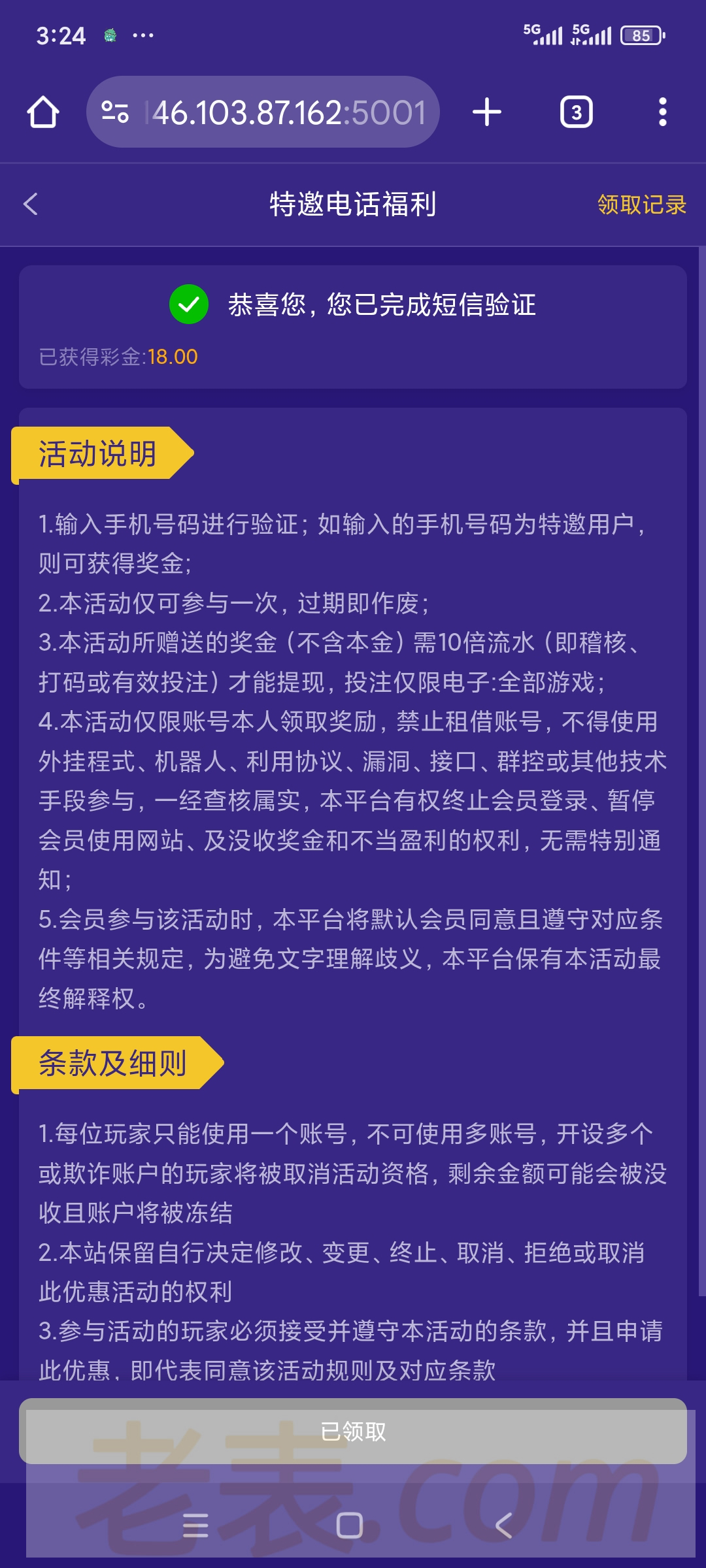Open the browser home page
Viewport: 706px width, 1568px height.
pyautogui.click(x=43, y=112)
